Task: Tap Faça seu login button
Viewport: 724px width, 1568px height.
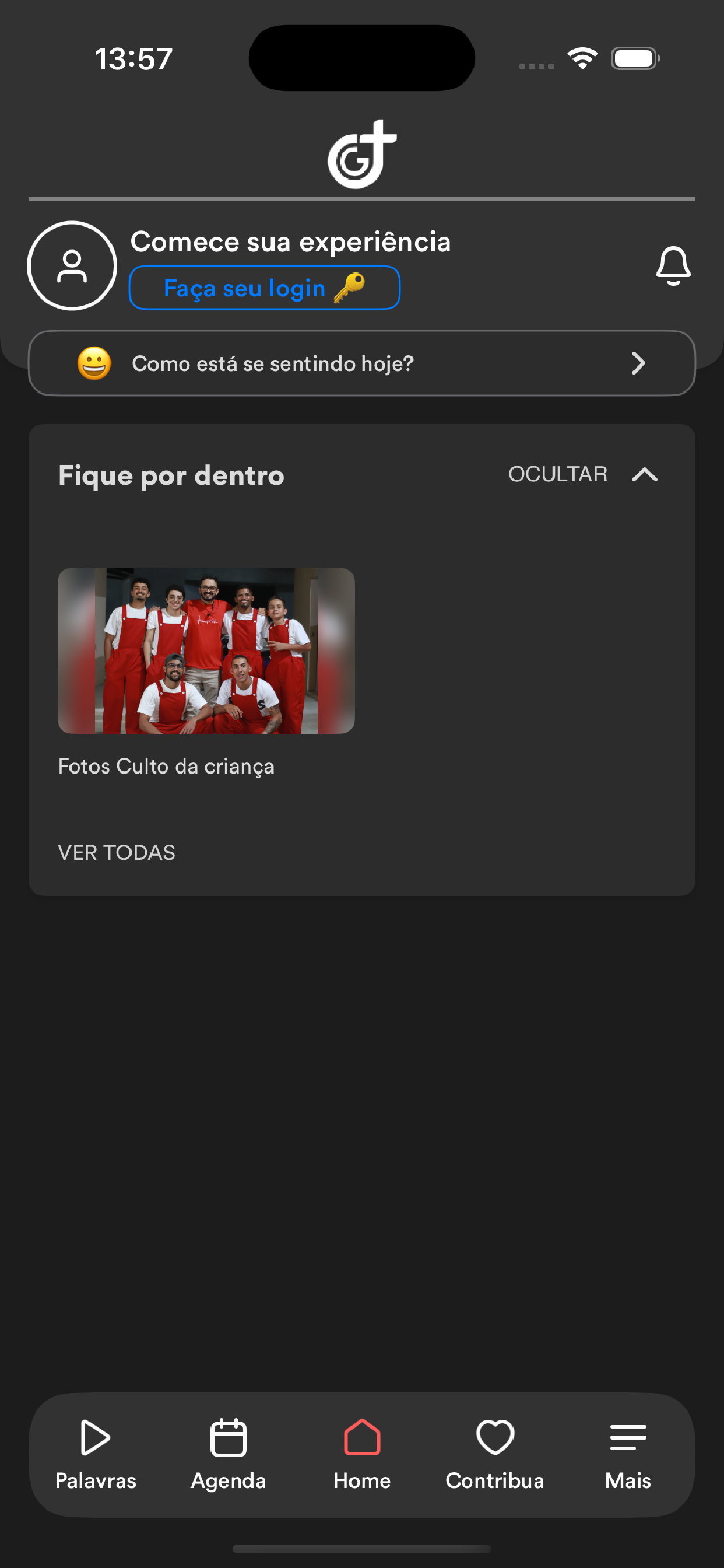Action: 264,288
